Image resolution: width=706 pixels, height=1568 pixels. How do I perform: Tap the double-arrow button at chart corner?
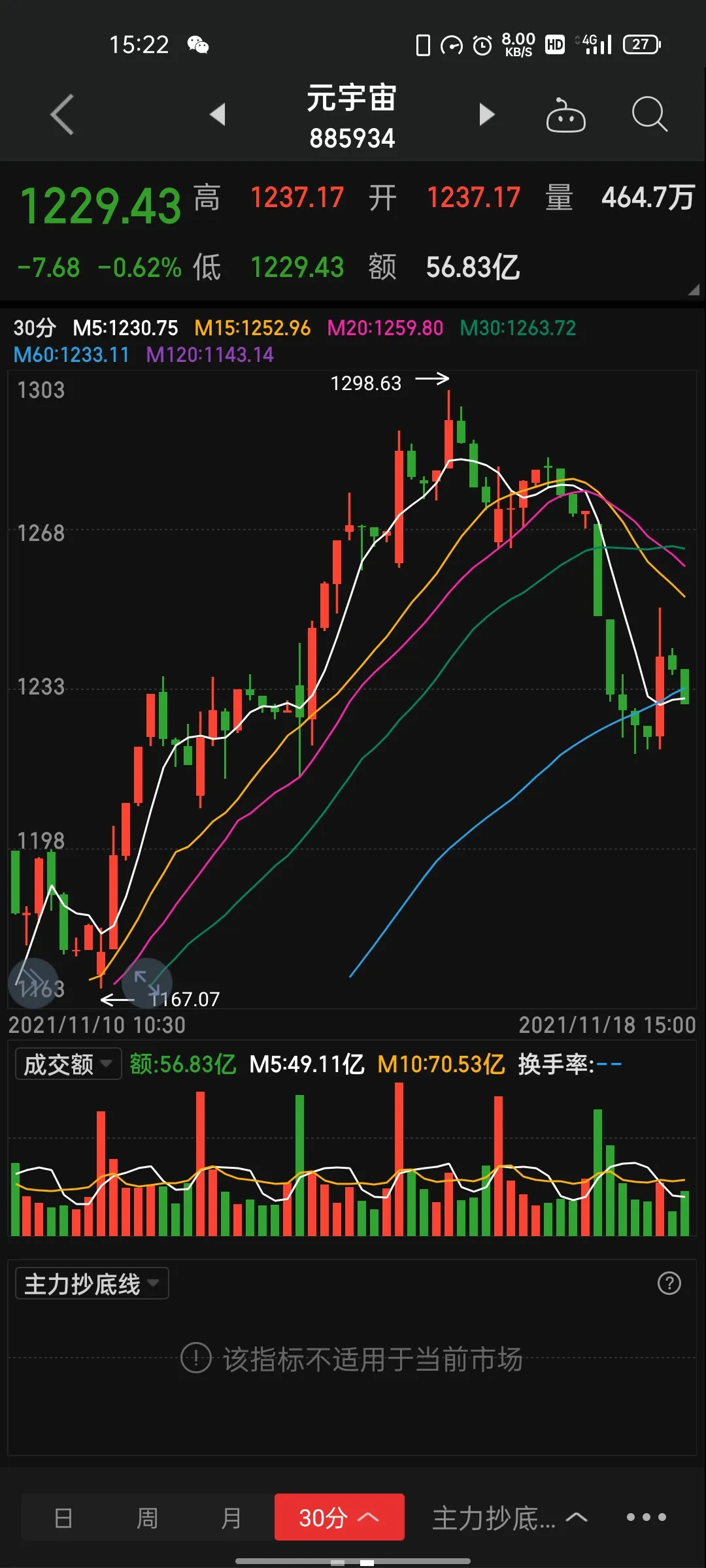(33, 983)
